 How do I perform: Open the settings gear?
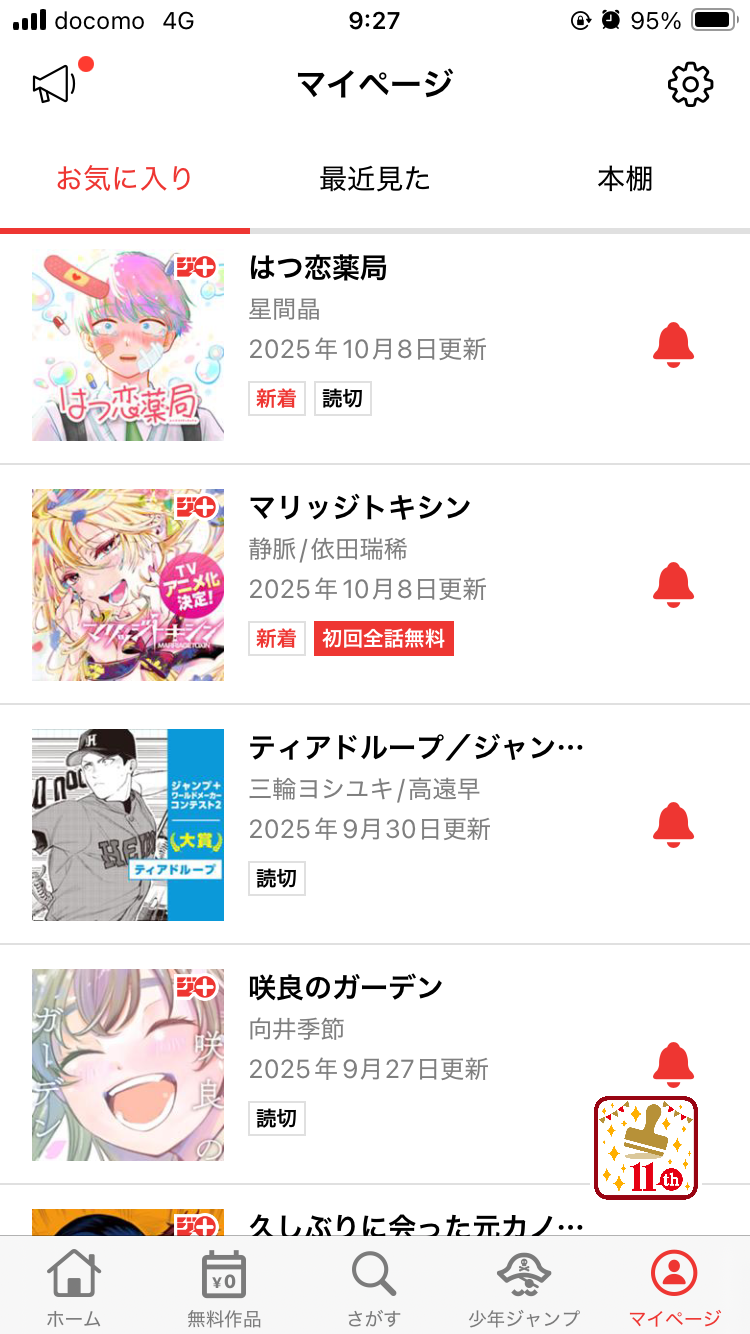point(690,85)
